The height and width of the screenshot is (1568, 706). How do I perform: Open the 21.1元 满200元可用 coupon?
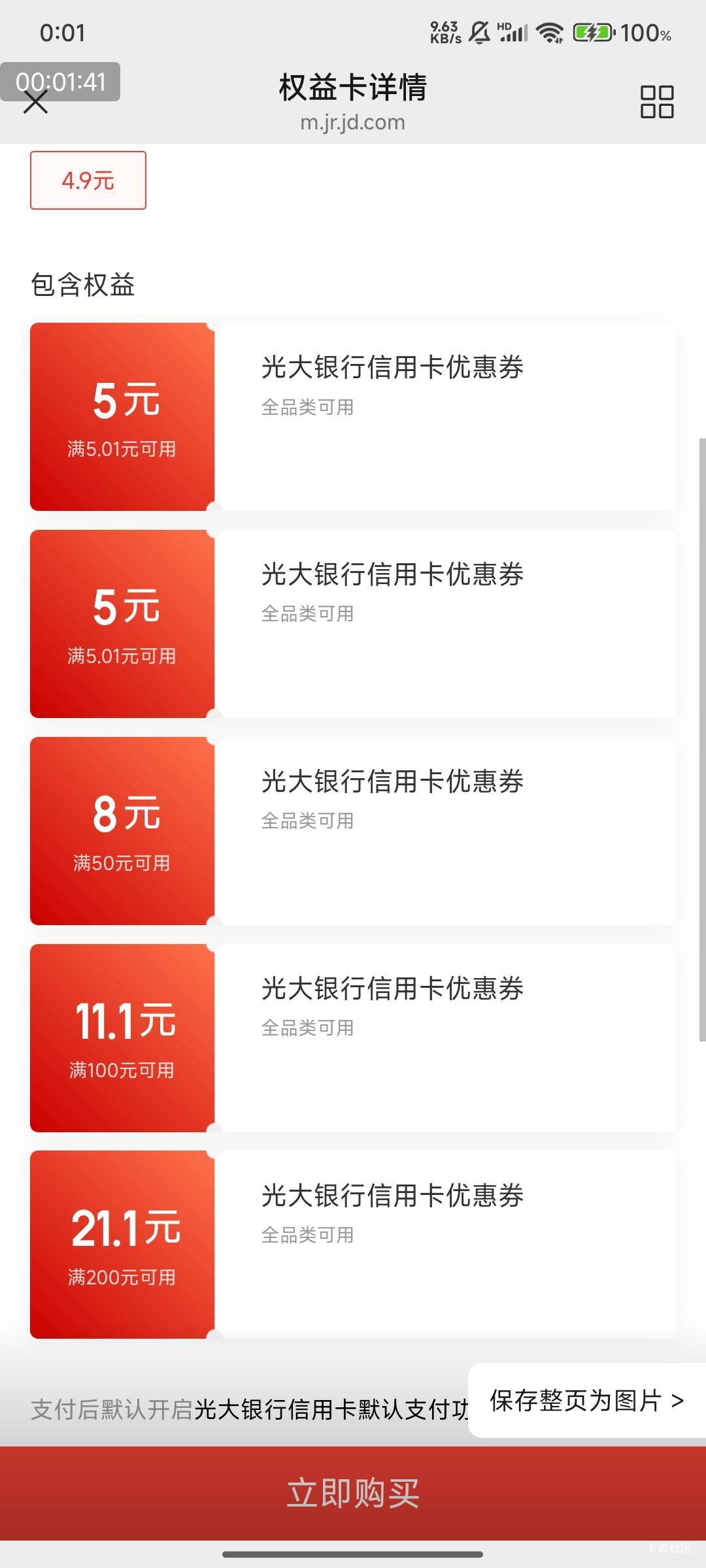[353, 1245]
